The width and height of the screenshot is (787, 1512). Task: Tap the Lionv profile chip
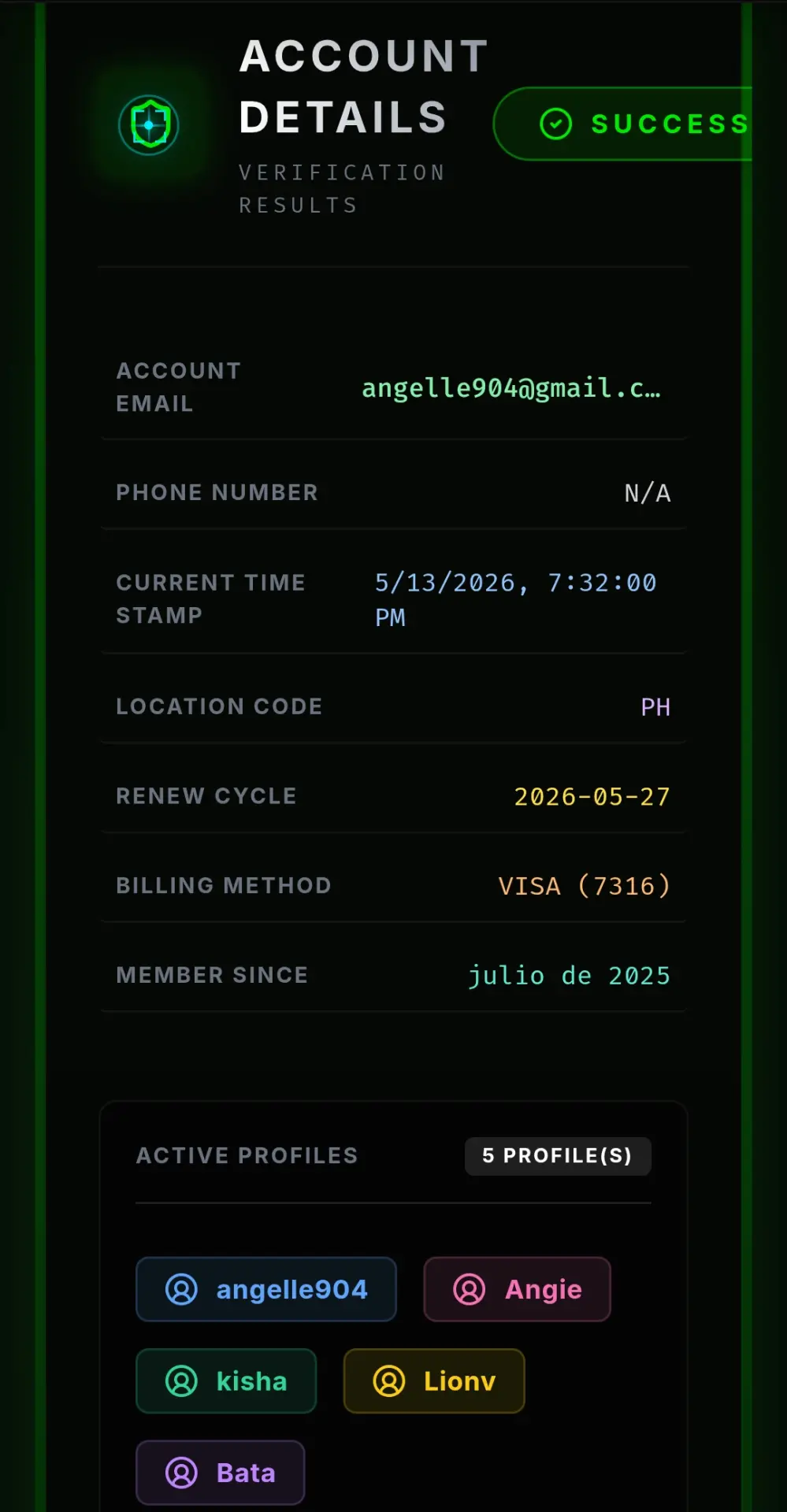pyautogui.click(x=434, y=1380)
